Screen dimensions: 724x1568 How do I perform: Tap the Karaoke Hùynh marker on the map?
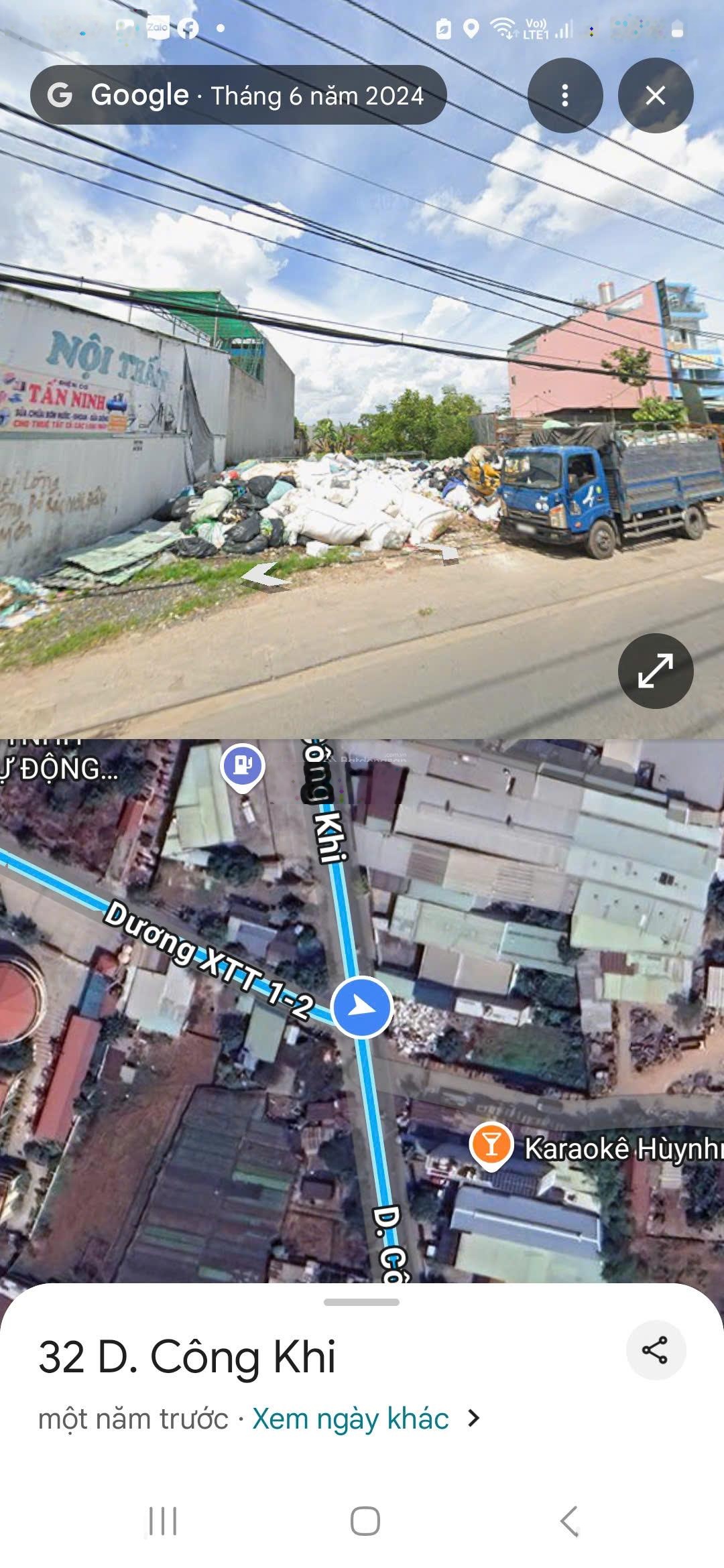click(x=491, y=1144)
